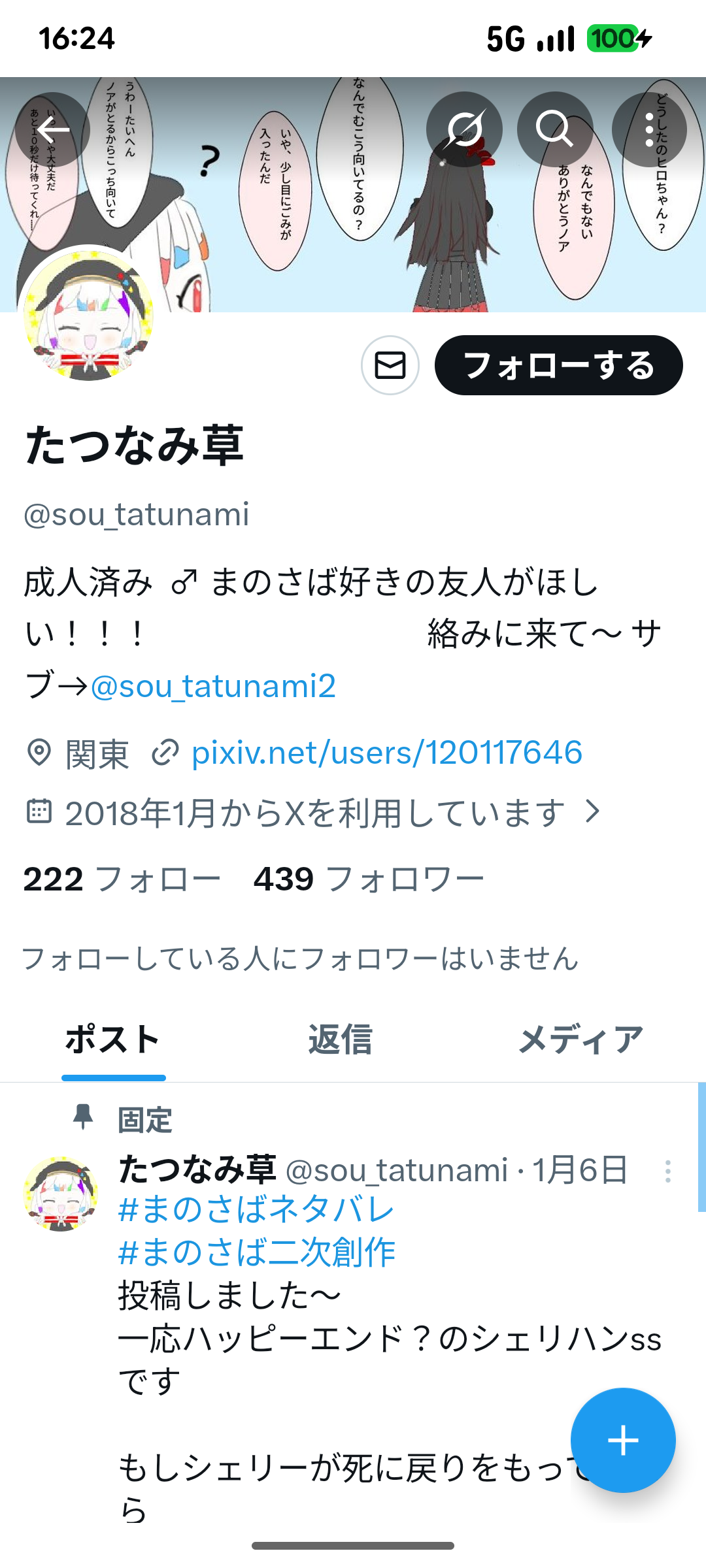View the 439 フォロワー list

369,879
